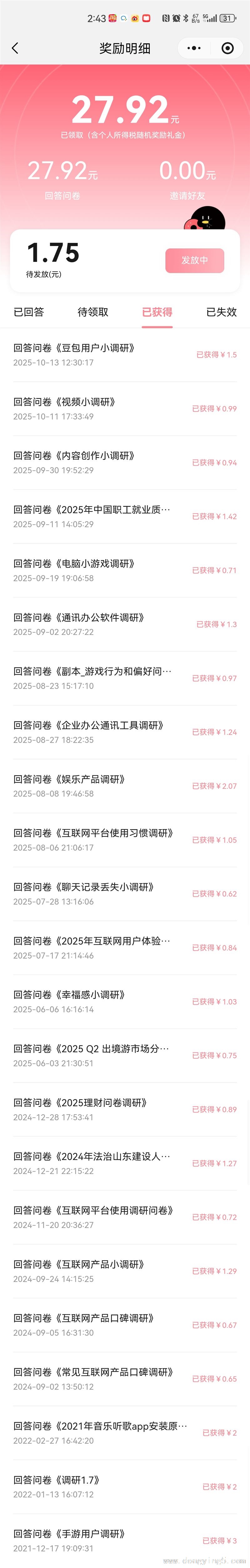Open the mini-program three-dot menu
The width and height of the screenshot is (250, 1568).
click(194, 48)
